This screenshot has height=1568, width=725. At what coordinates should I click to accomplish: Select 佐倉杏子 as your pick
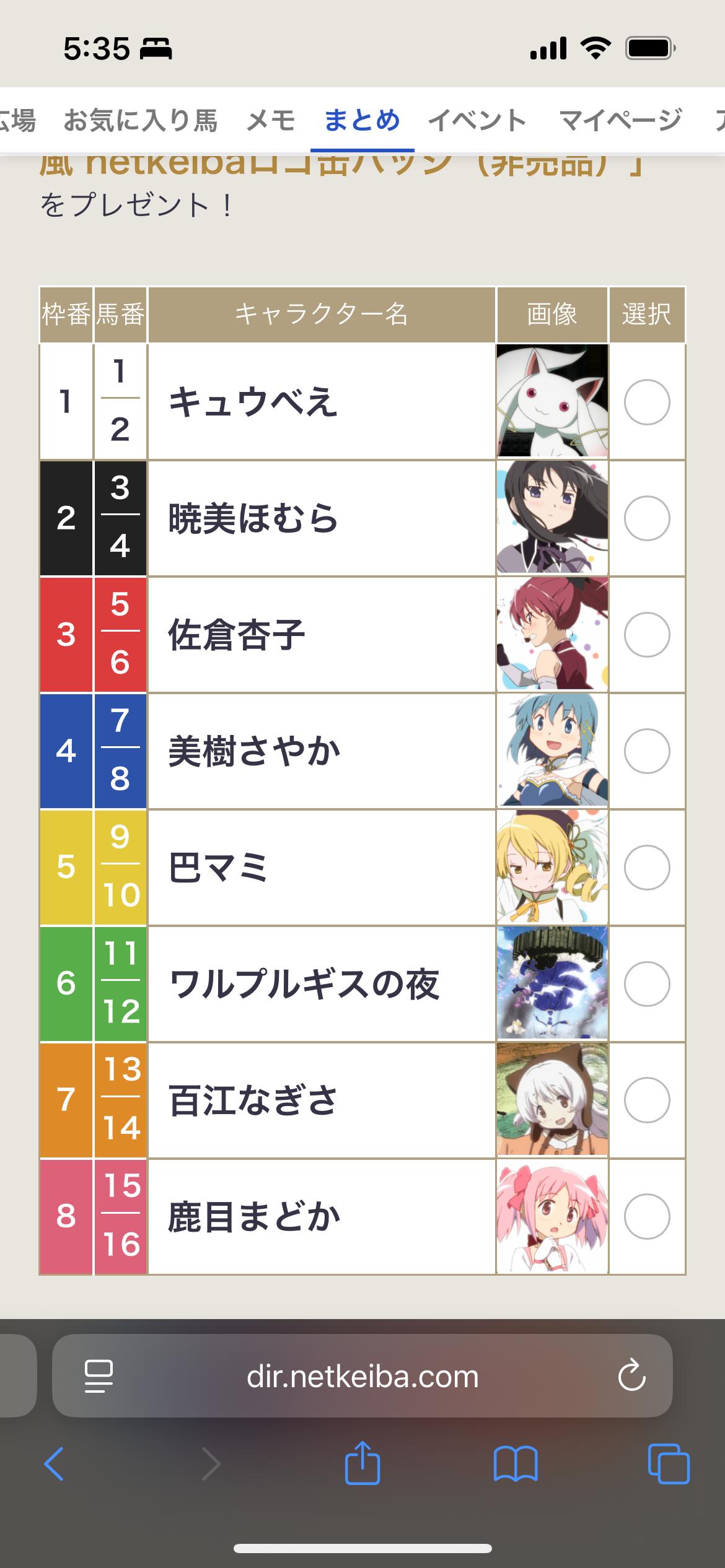click(646, 634)
